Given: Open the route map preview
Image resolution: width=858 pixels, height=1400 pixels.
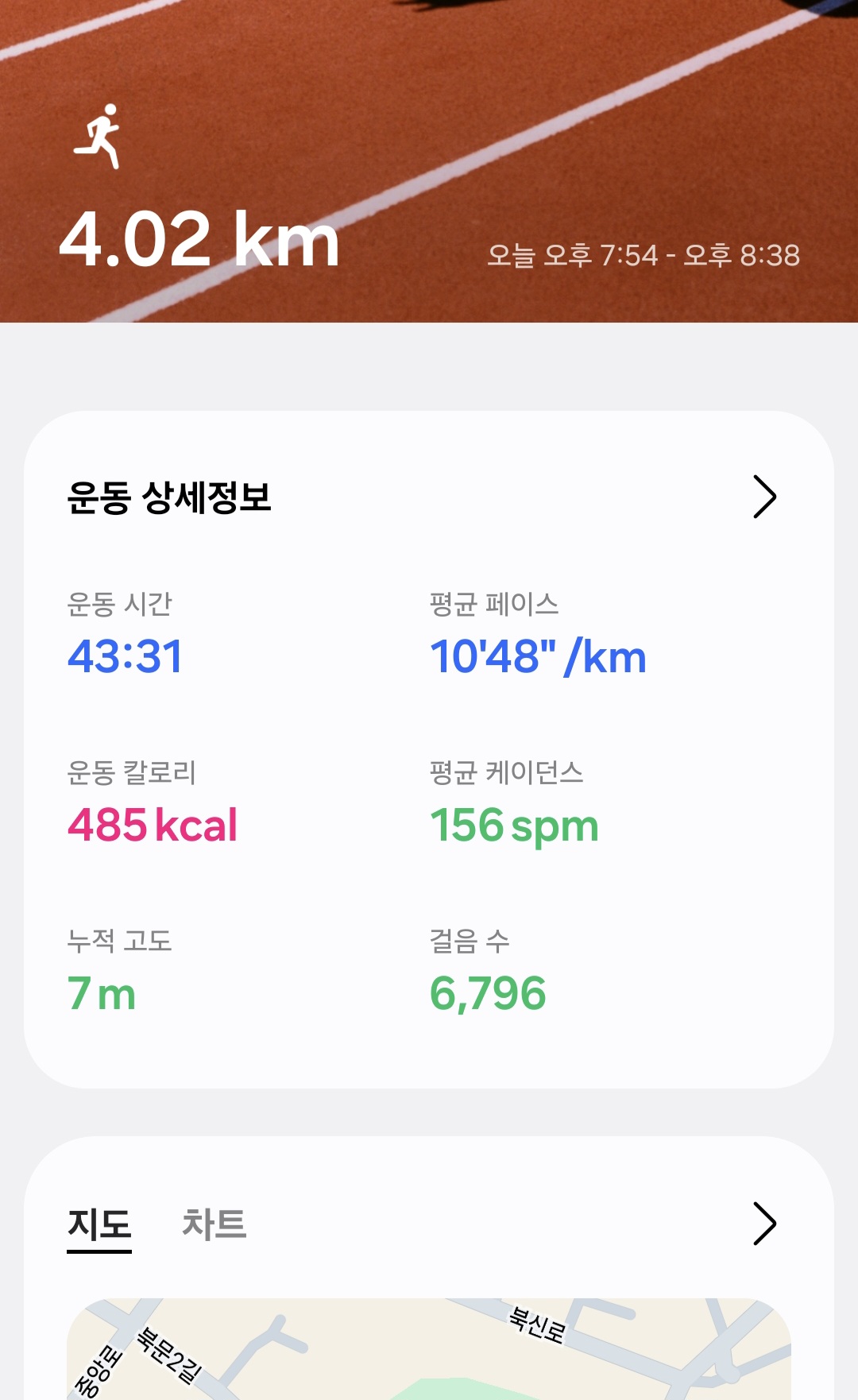Looking at the screenshot, I should (x=429, y=1349).
